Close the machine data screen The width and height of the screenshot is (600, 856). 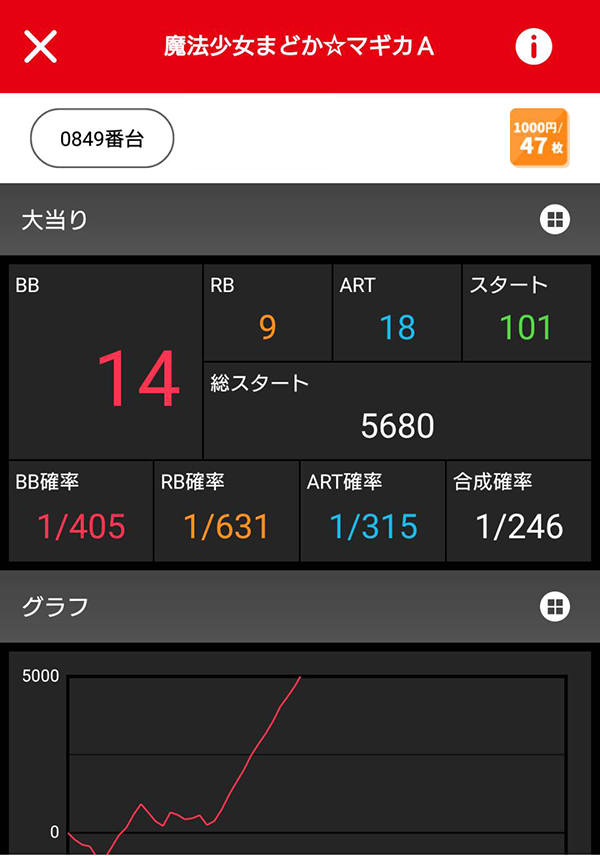click(40, 46)
